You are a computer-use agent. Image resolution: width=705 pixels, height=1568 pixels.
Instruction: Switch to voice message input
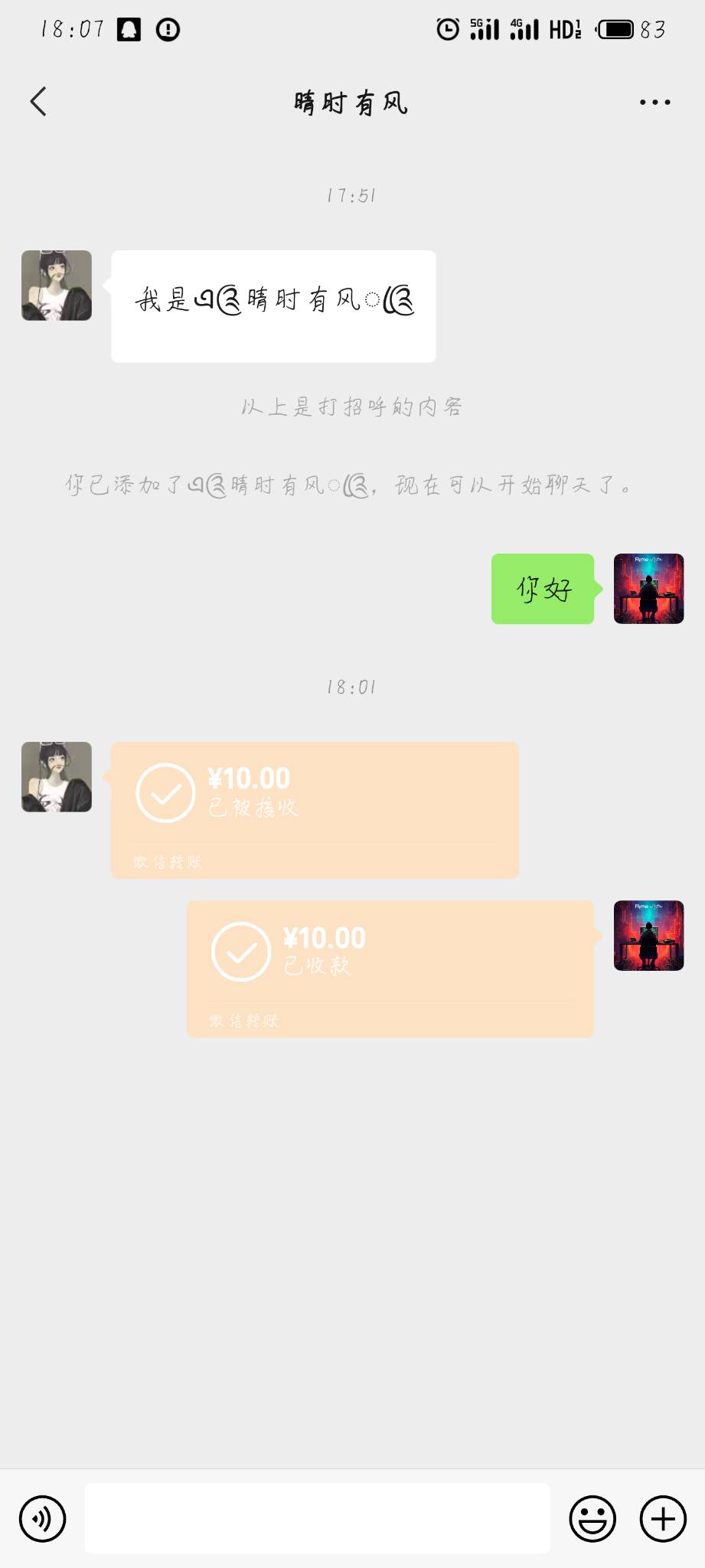point(43,1518)
